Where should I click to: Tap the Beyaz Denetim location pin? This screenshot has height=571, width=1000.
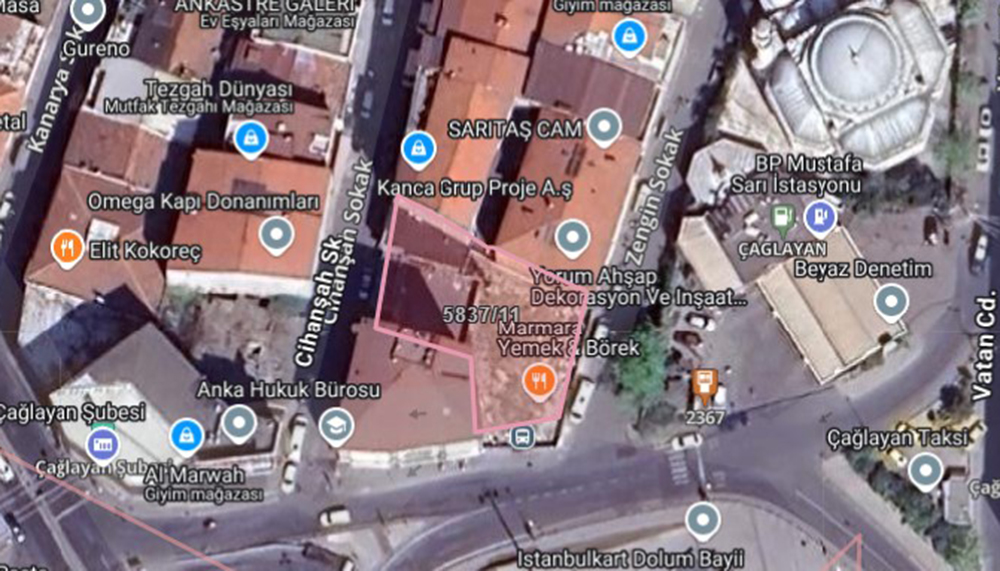pos(891,301)
